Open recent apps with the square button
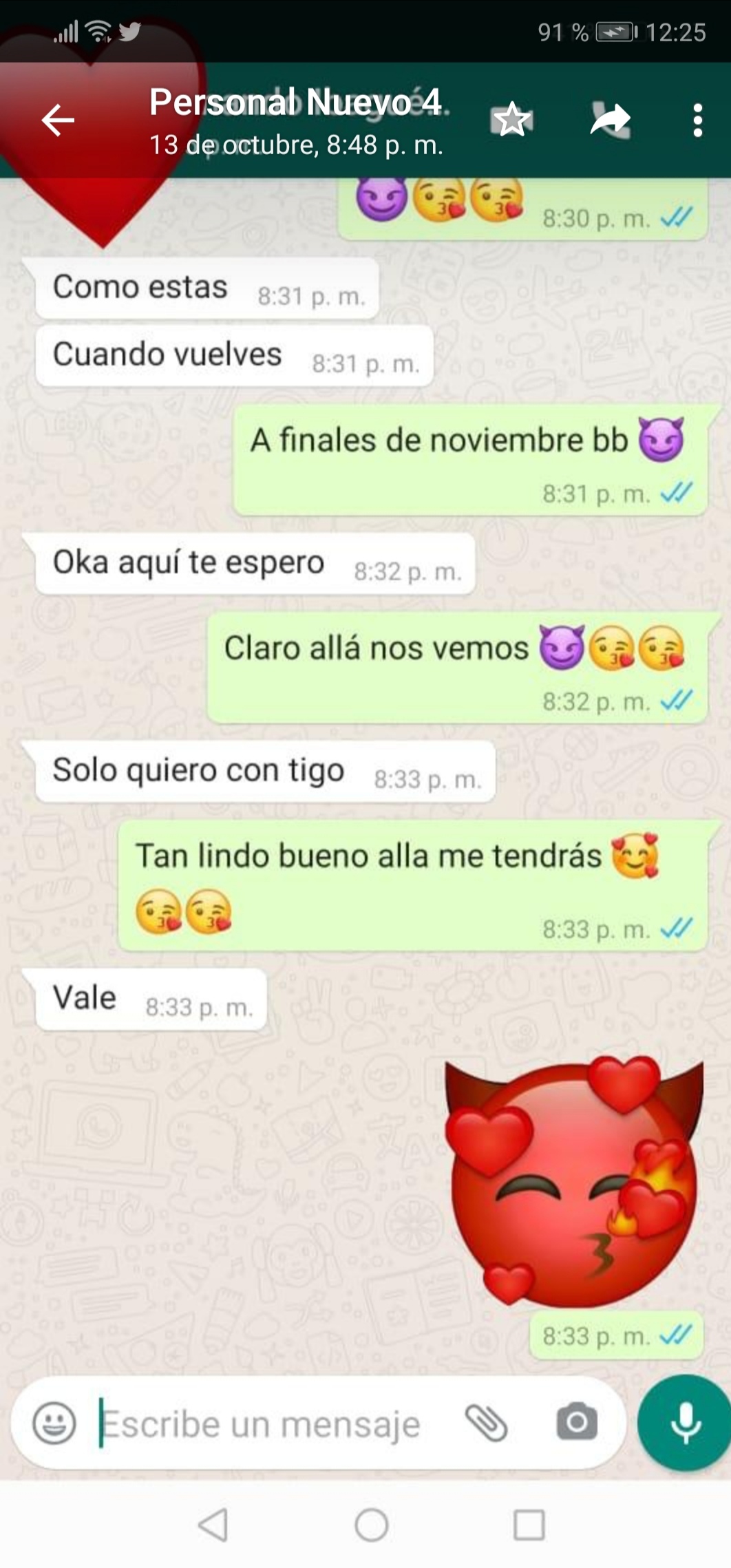 click(x=529, y=1525)
